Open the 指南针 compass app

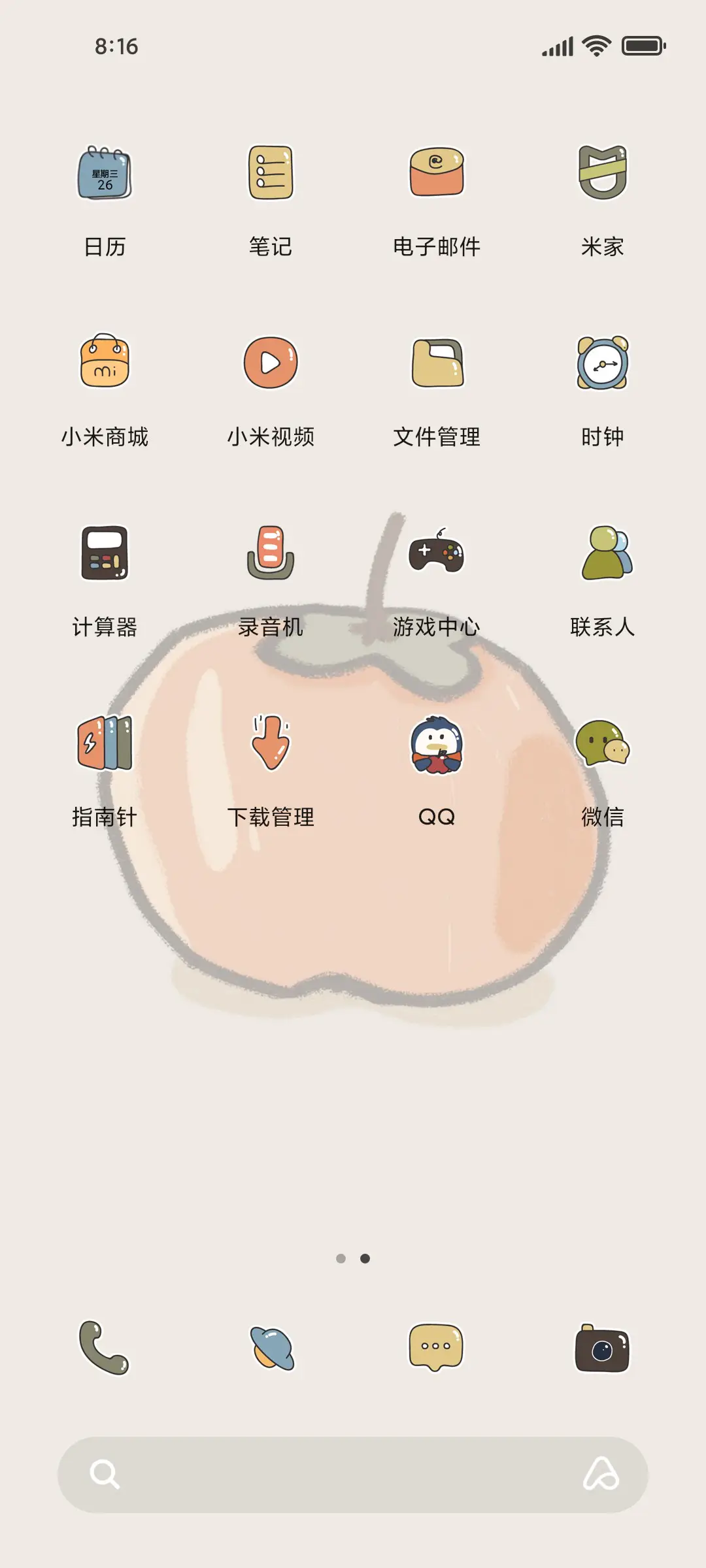[105, 745]
